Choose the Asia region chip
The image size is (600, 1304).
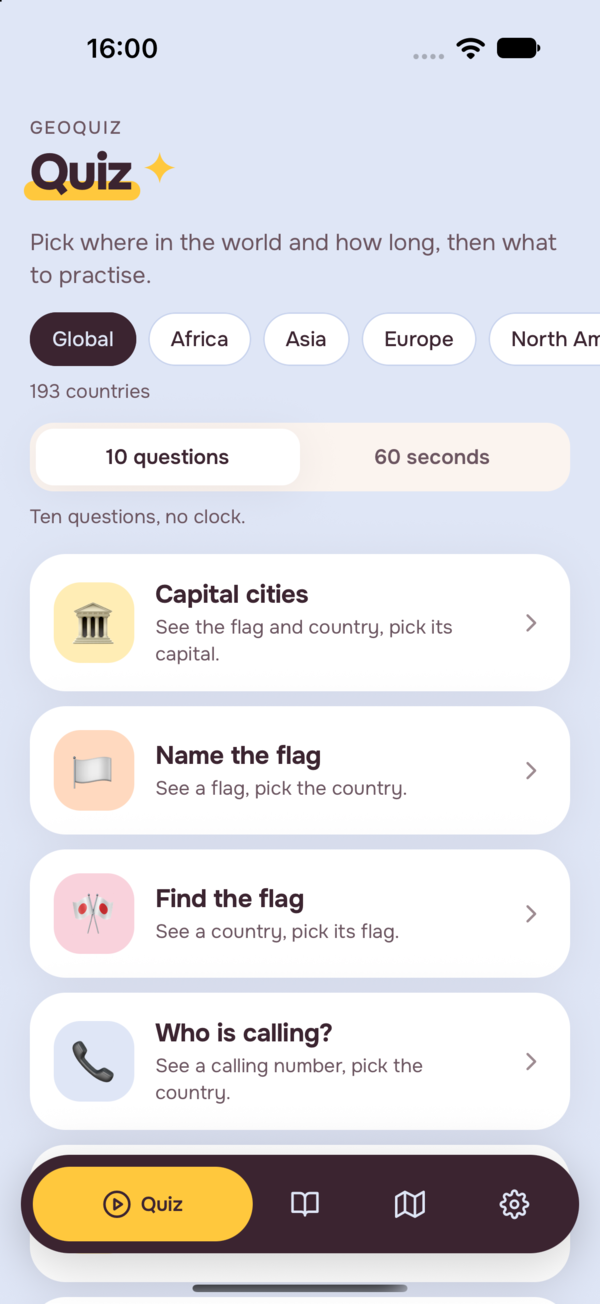[306, 339]
